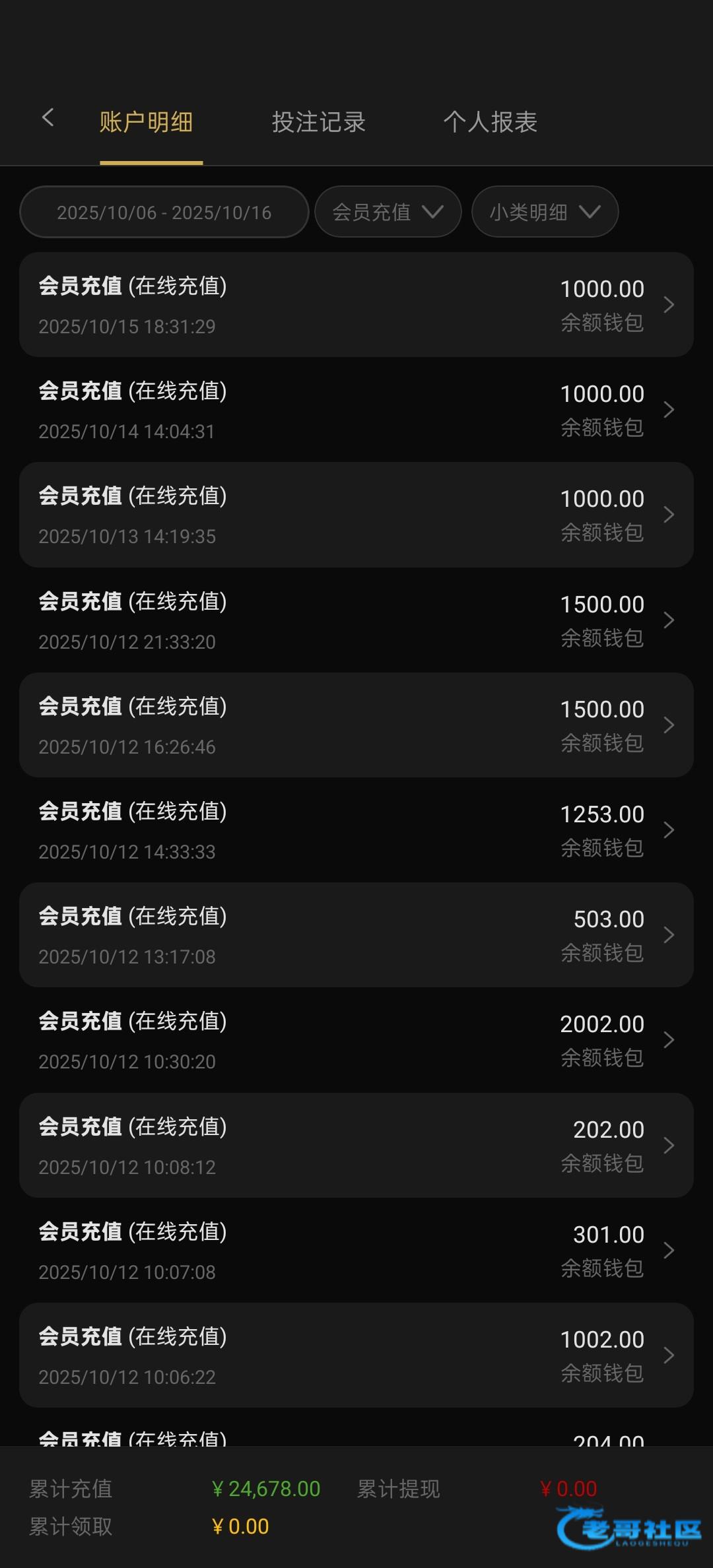Select the 账户明细 tab

pyautogui.click(x=146, y=122)
